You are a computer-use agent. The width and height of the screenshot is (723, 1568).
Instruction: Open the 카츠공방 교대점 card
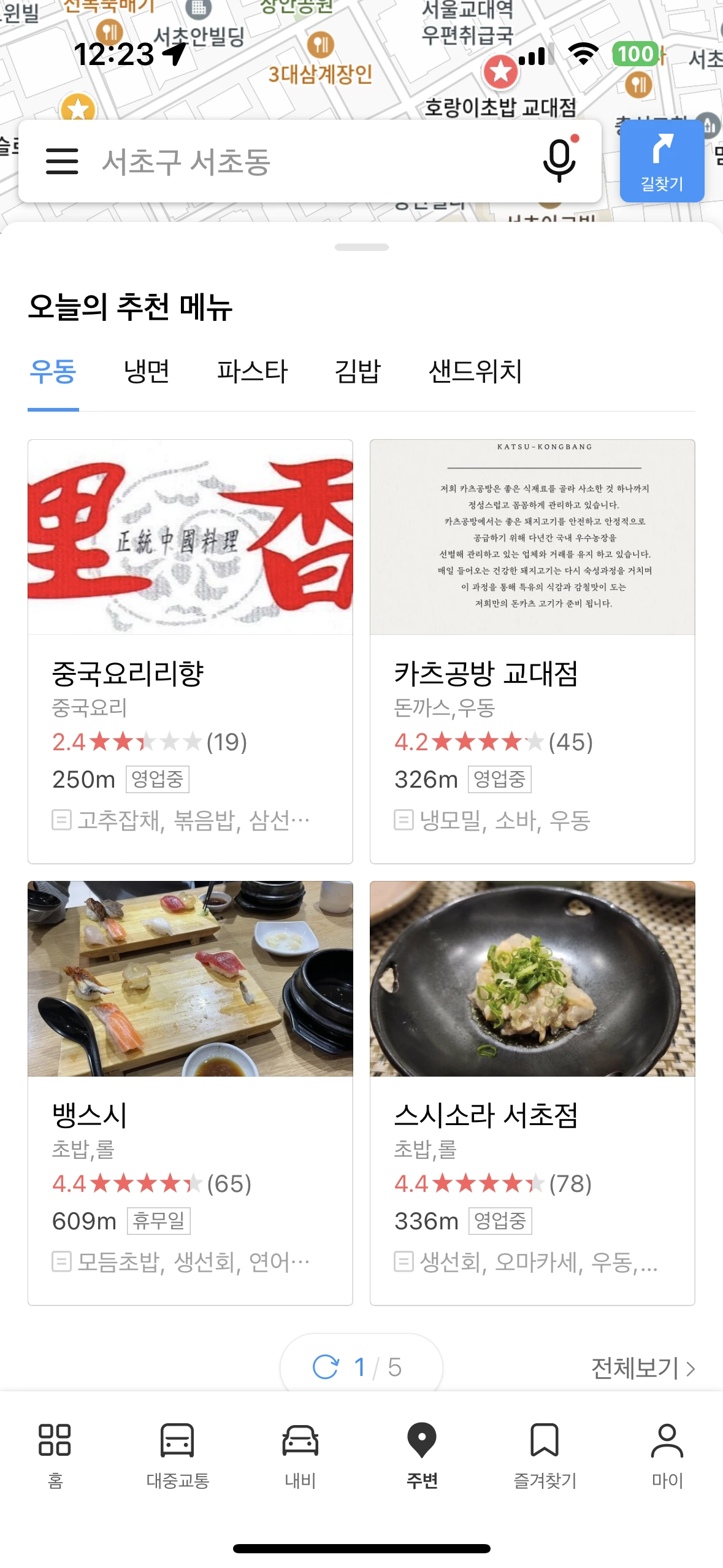tap(532, 650)
